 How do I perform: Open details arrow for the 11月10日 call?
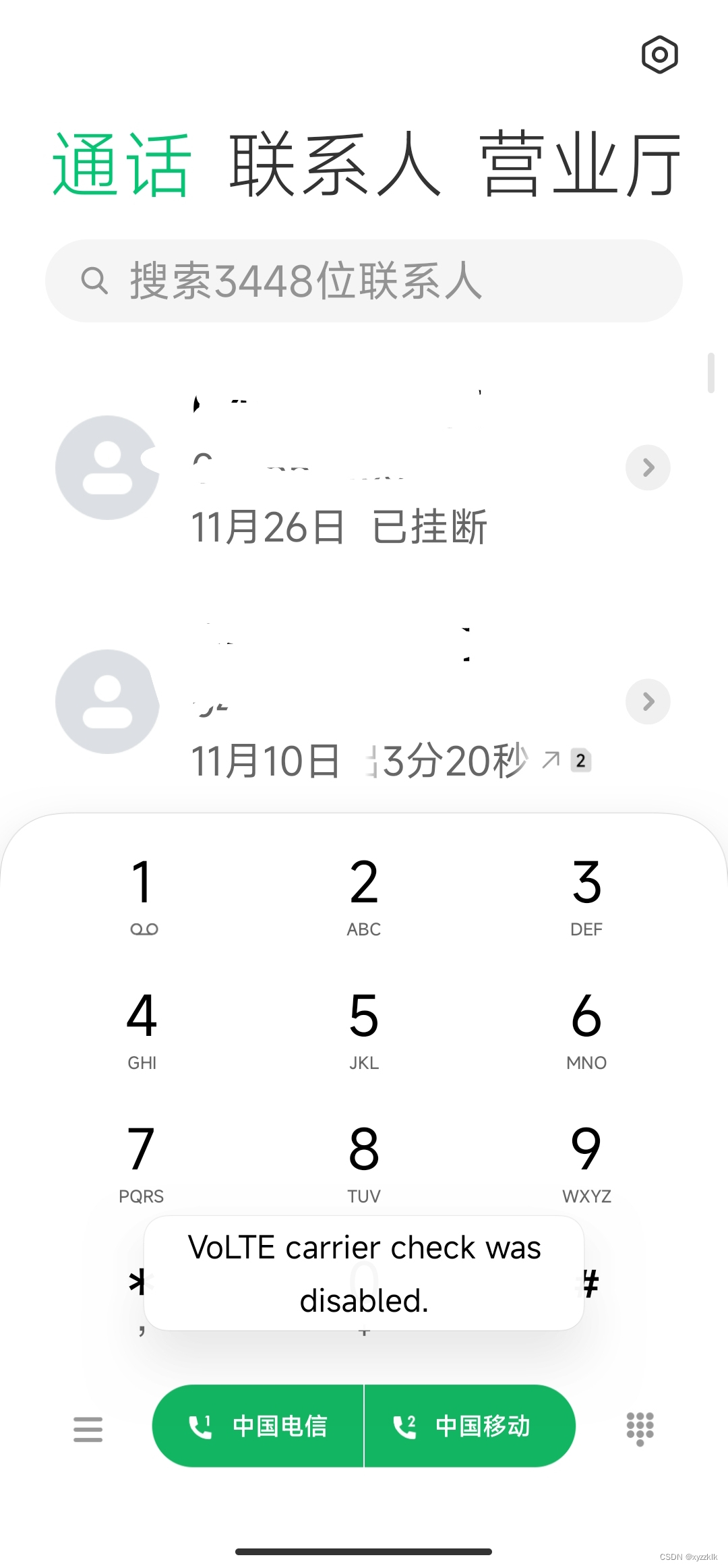click(x=648, y=701)
